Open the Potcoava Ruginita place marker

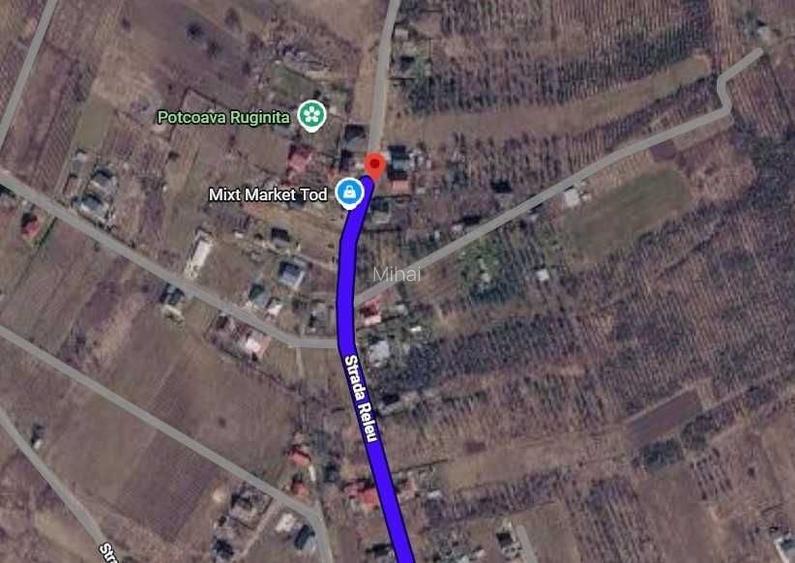[311, 116]
